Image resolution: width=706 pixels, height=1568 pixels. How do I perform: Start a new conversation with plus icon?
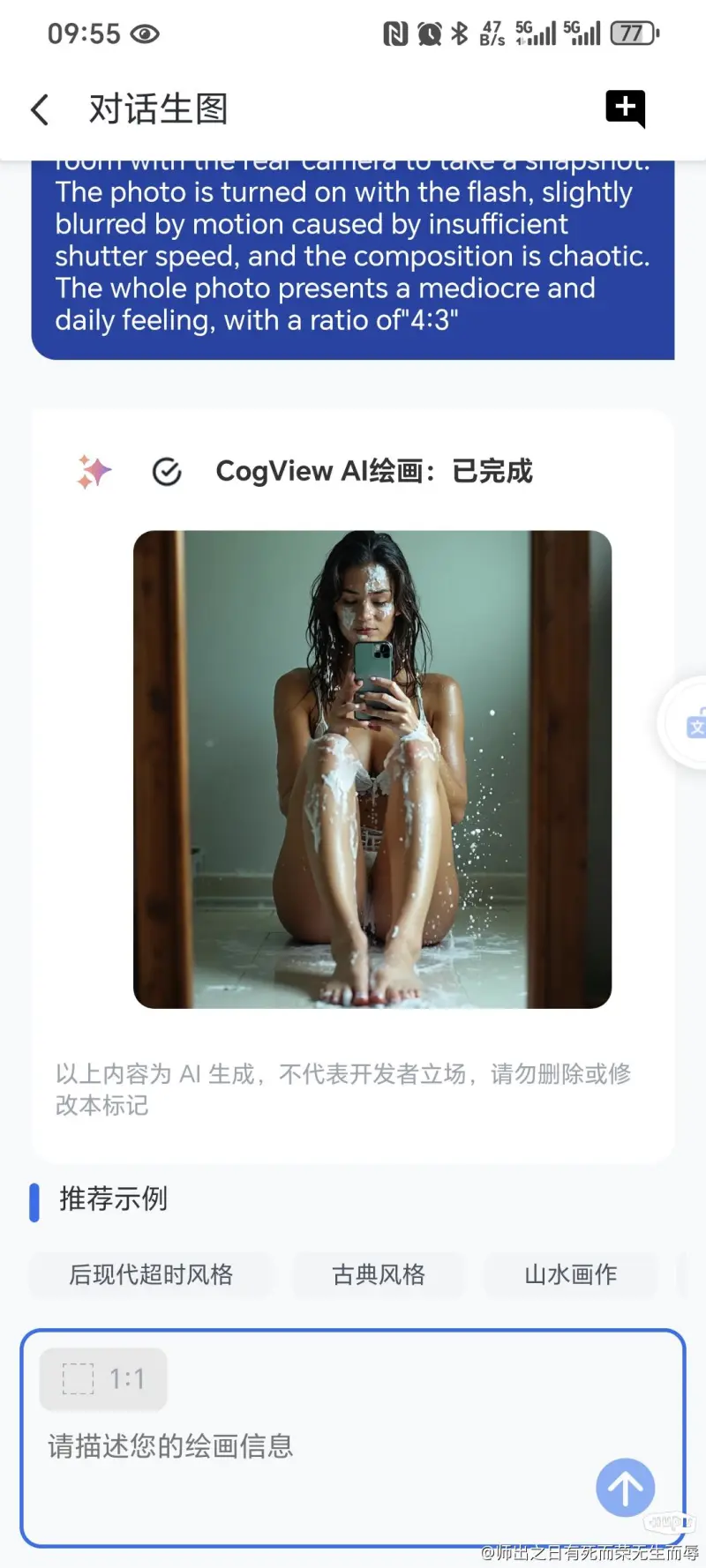(x=625, y=108)
